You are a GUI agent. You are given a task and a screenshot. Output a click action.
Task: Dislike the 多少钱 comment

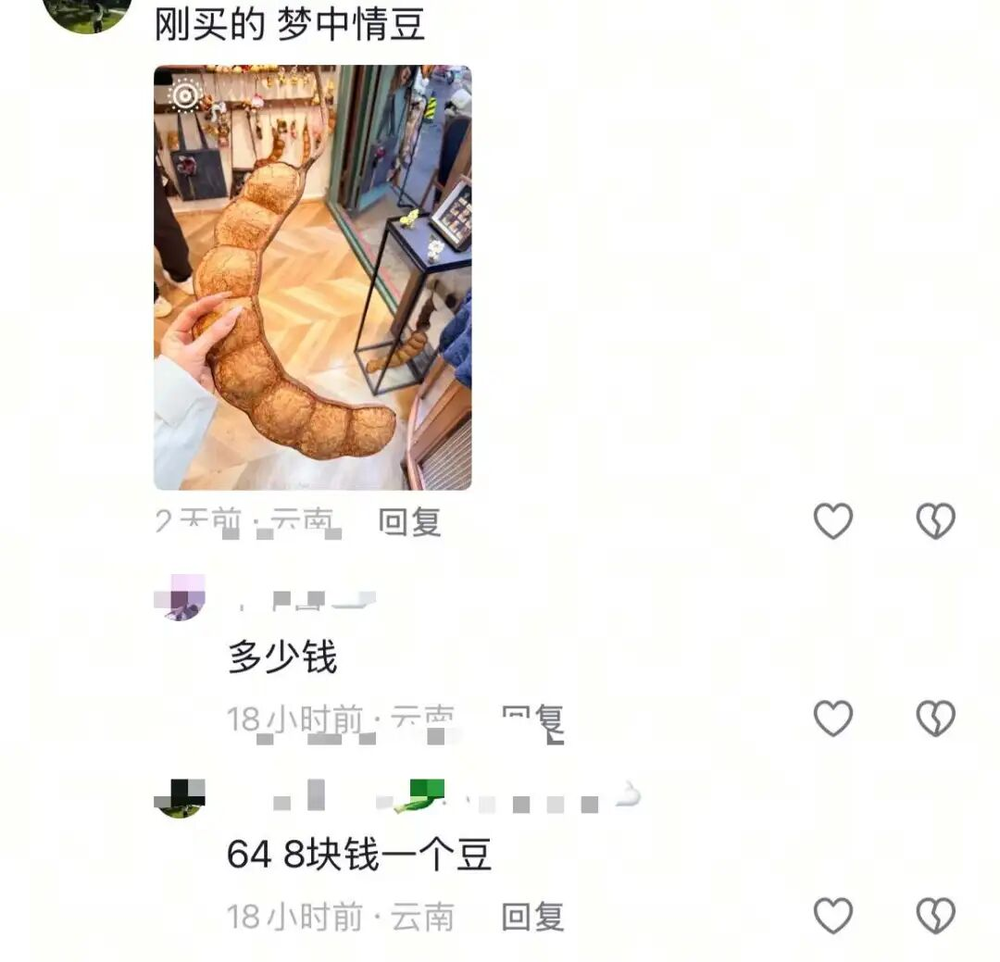tap(936, 718)
